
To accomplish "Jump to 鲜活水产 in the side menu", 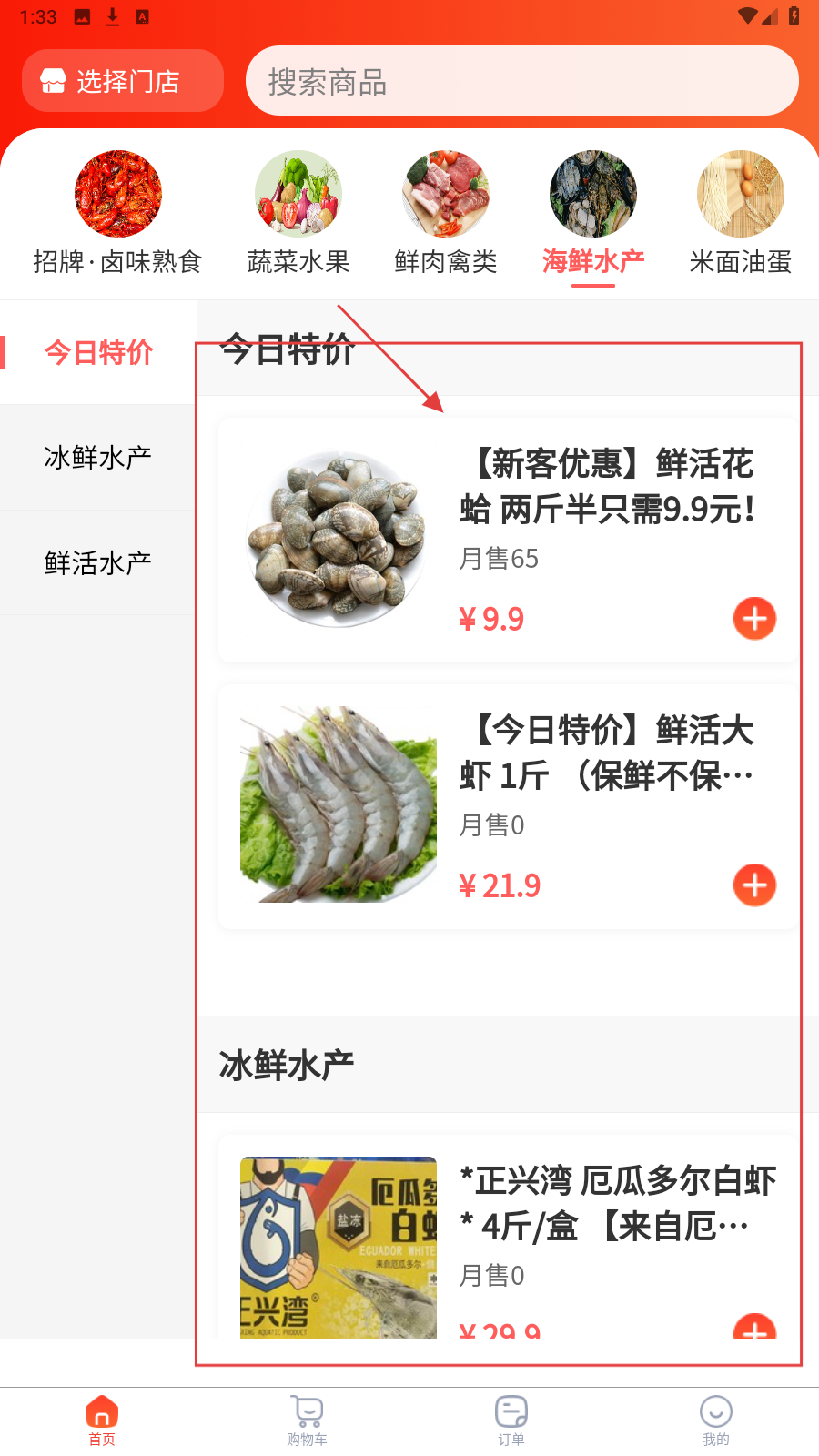I will coord(98,562).
